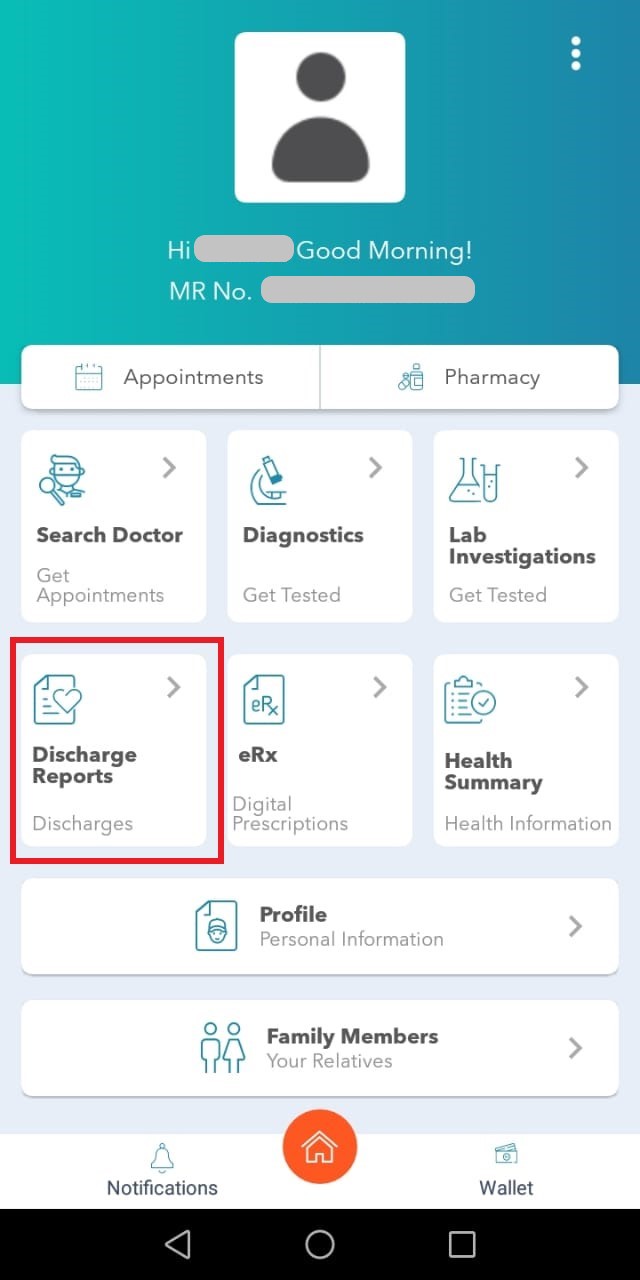The height and width of the screenshot is (1280, 640).
Task: Tap the system back button
Action: [x=178, y=1244]
